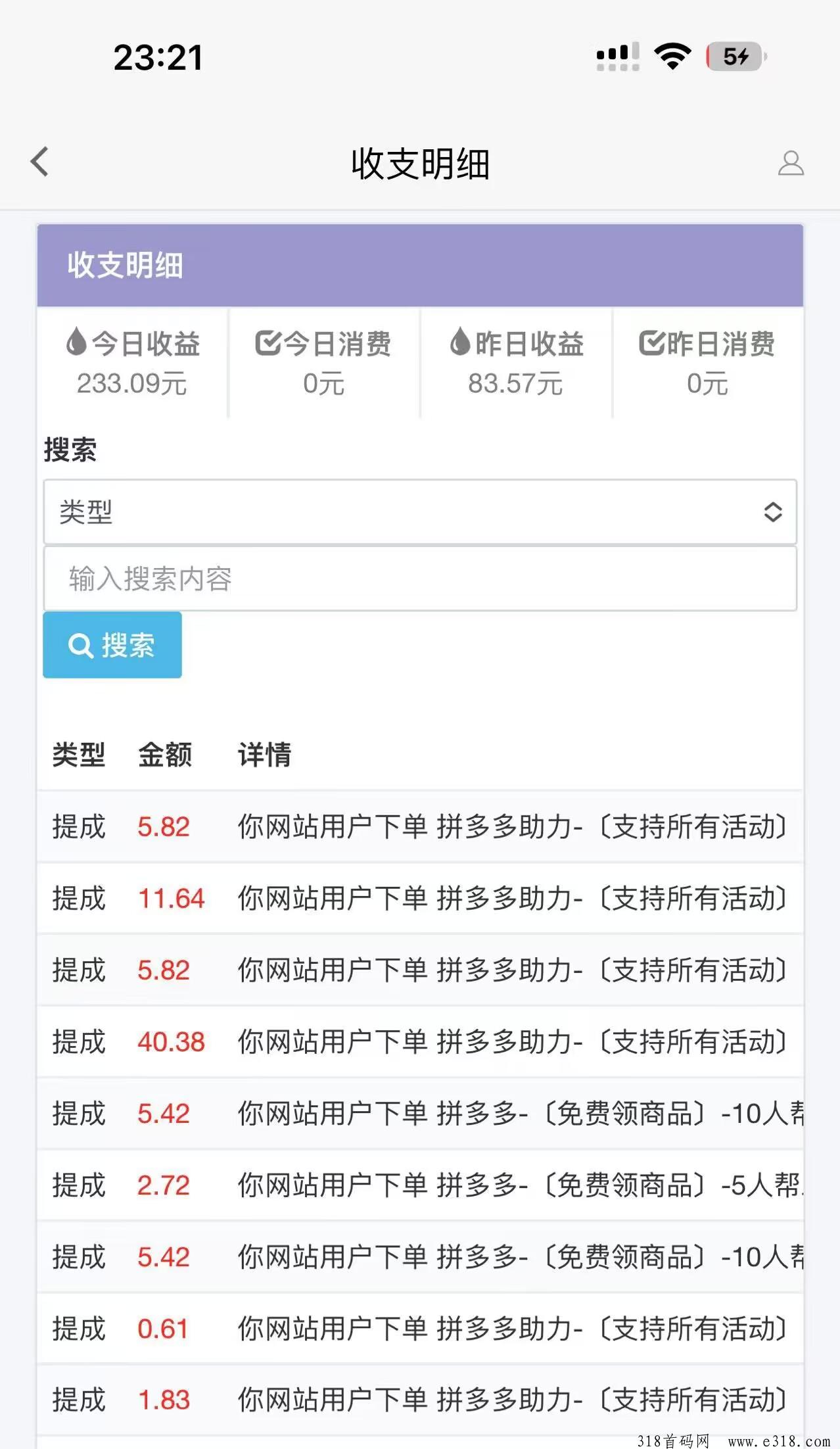This screenshot has width=840, height=1449.
Task: Expand the 类型 type dropdown
Action: point(420,511)
